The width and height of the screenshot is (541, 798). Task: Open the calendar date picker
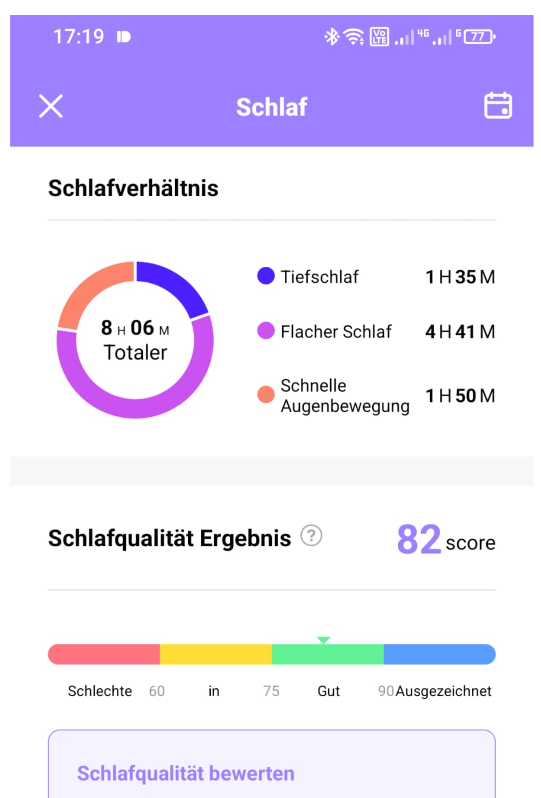(x=497, y=105)
